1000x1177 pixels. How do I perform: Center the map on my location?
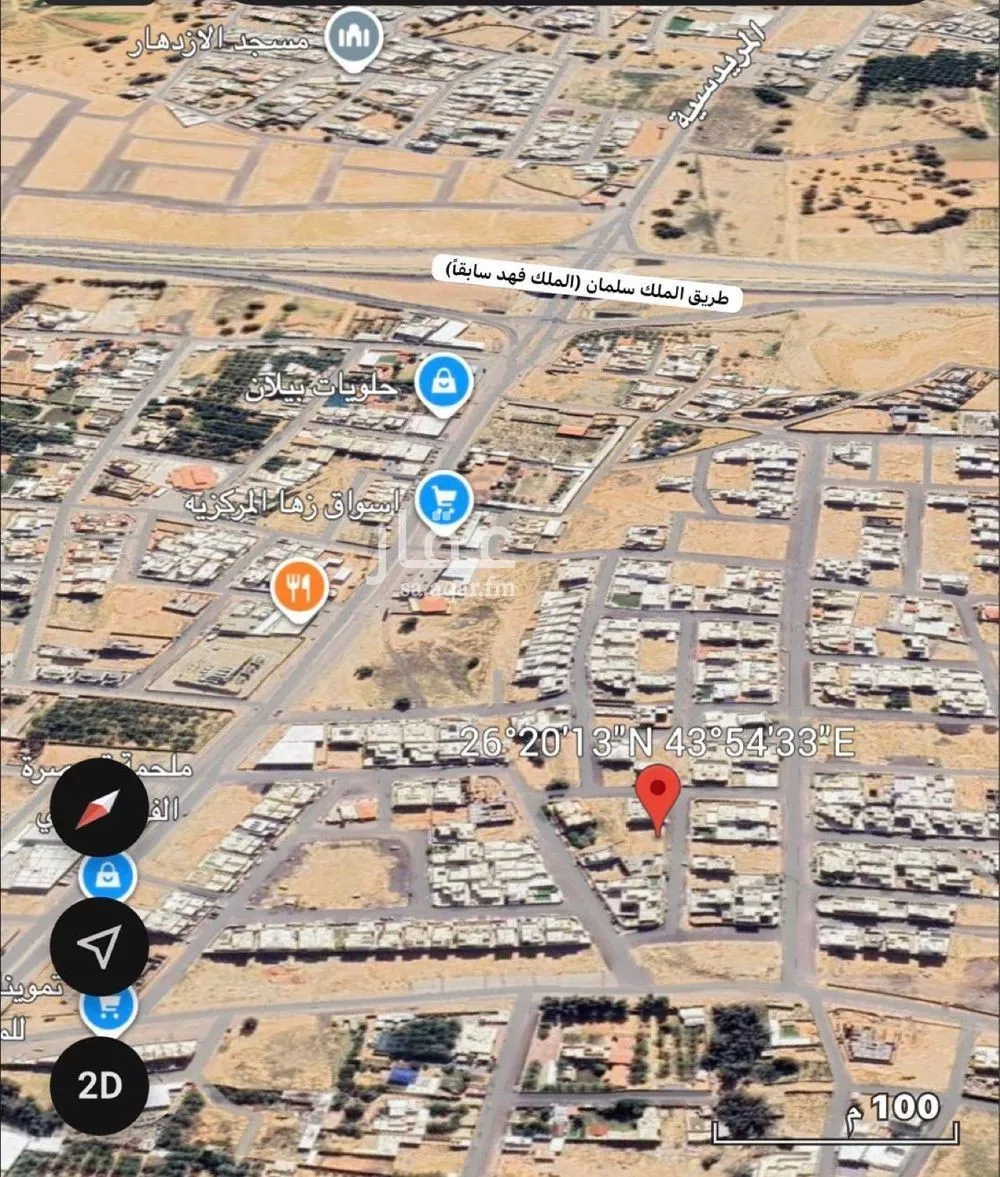99,945
